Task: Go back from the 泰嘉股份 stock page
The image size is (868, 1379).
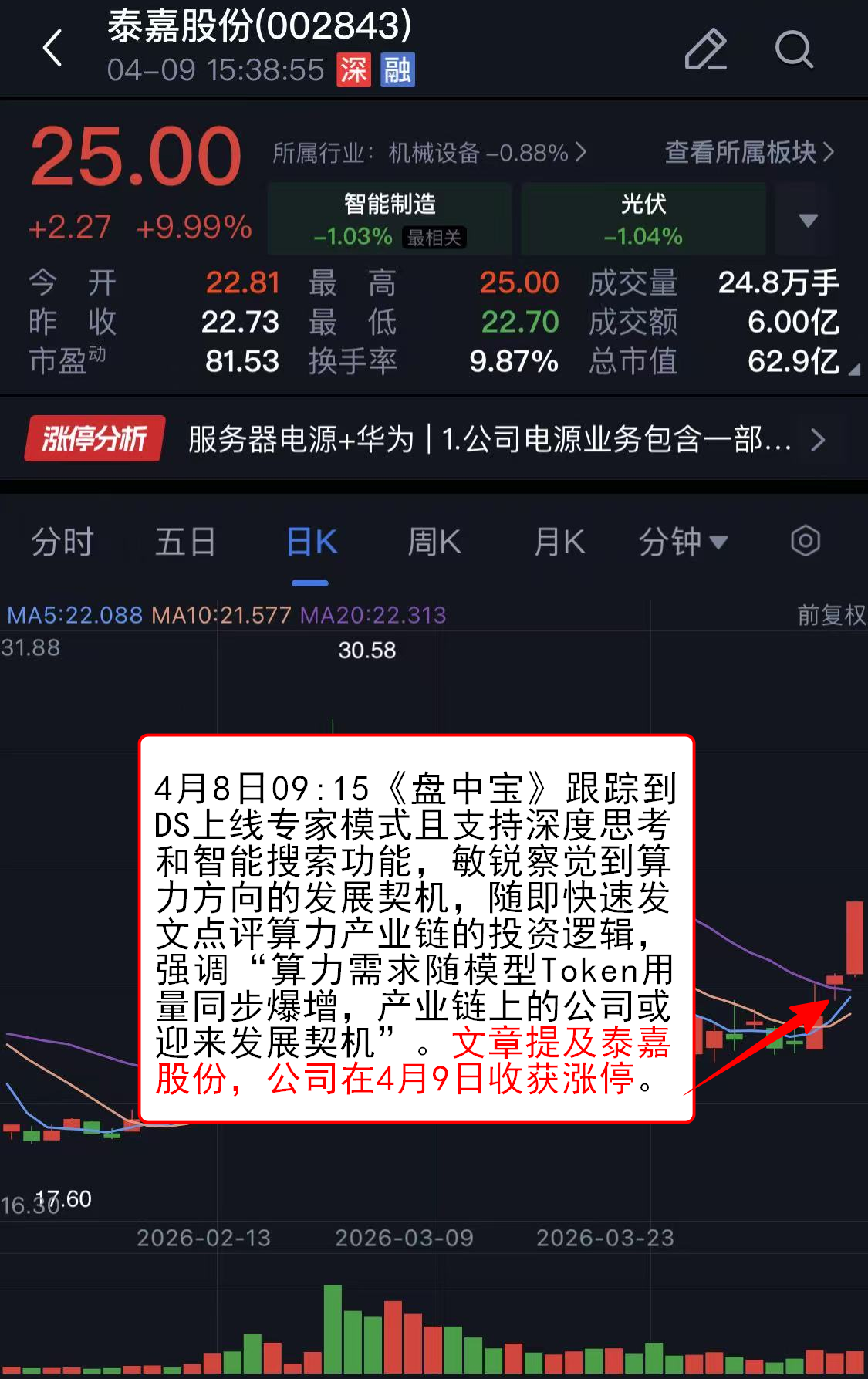Action: tap(52, 49)
